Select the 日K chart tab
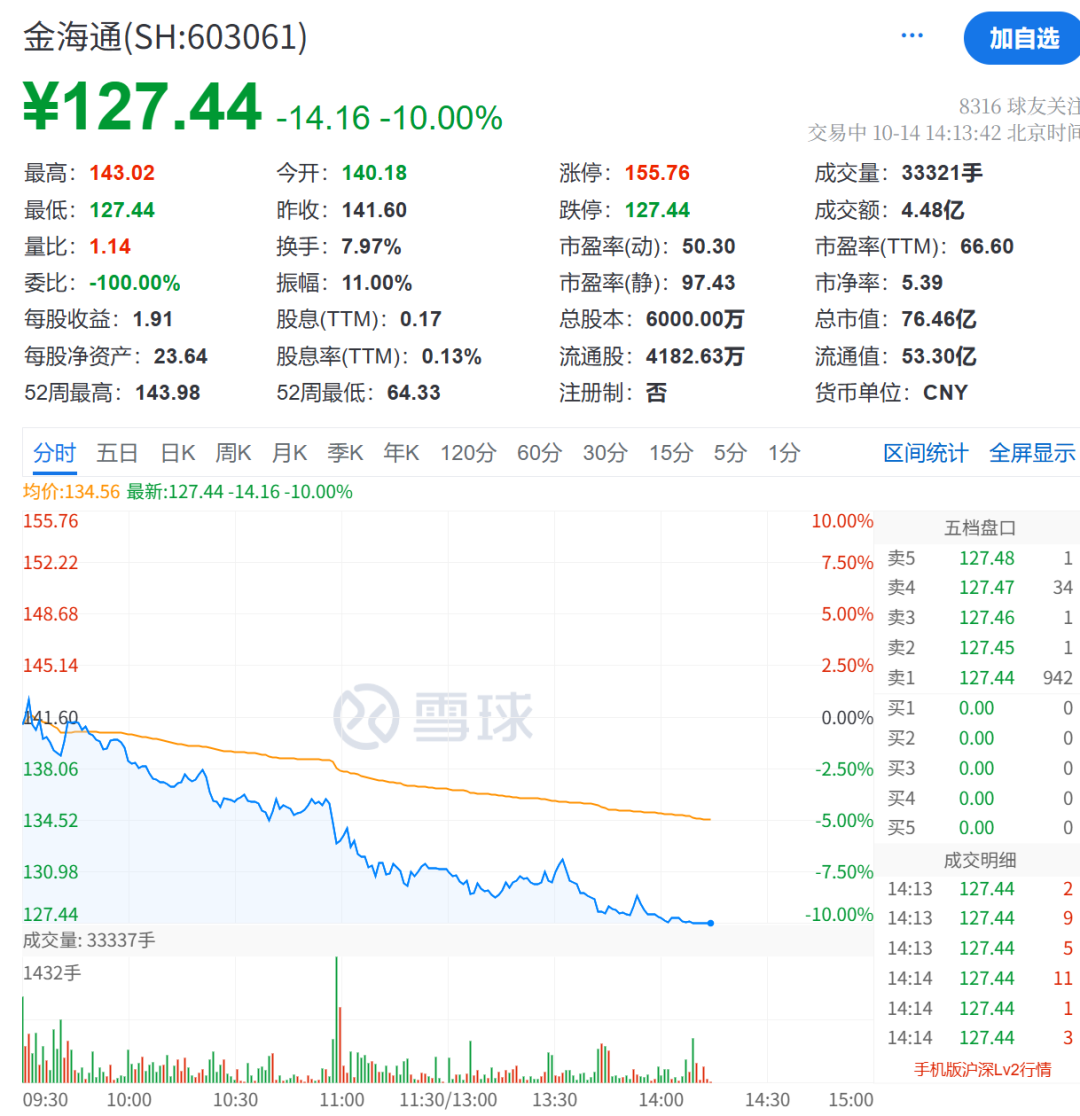This screenshot has height=1116, width=1080. click(x=178, y=453)
